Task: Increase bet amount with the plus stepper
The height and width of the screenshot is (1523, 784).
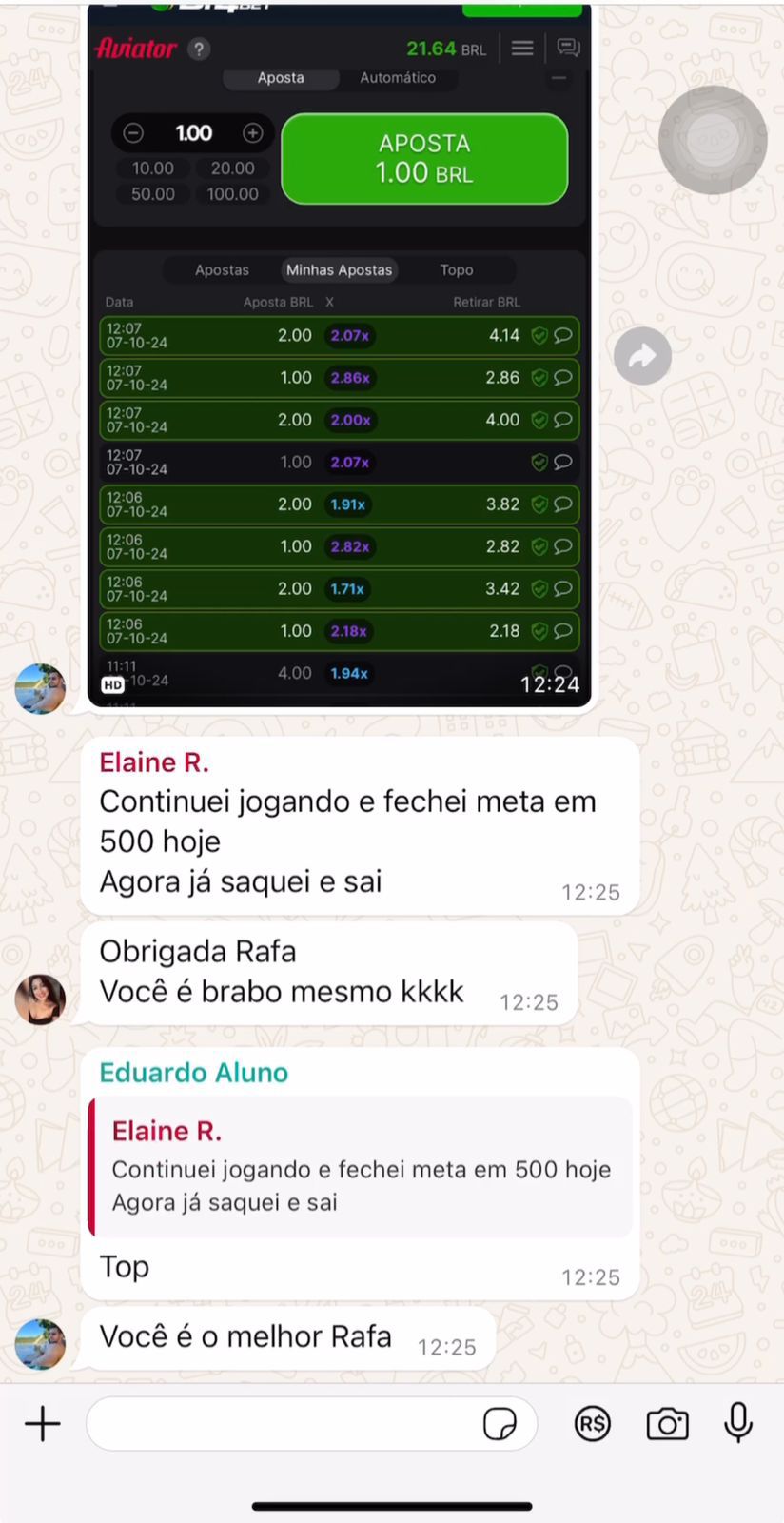Action: click(x=253, y=133)
